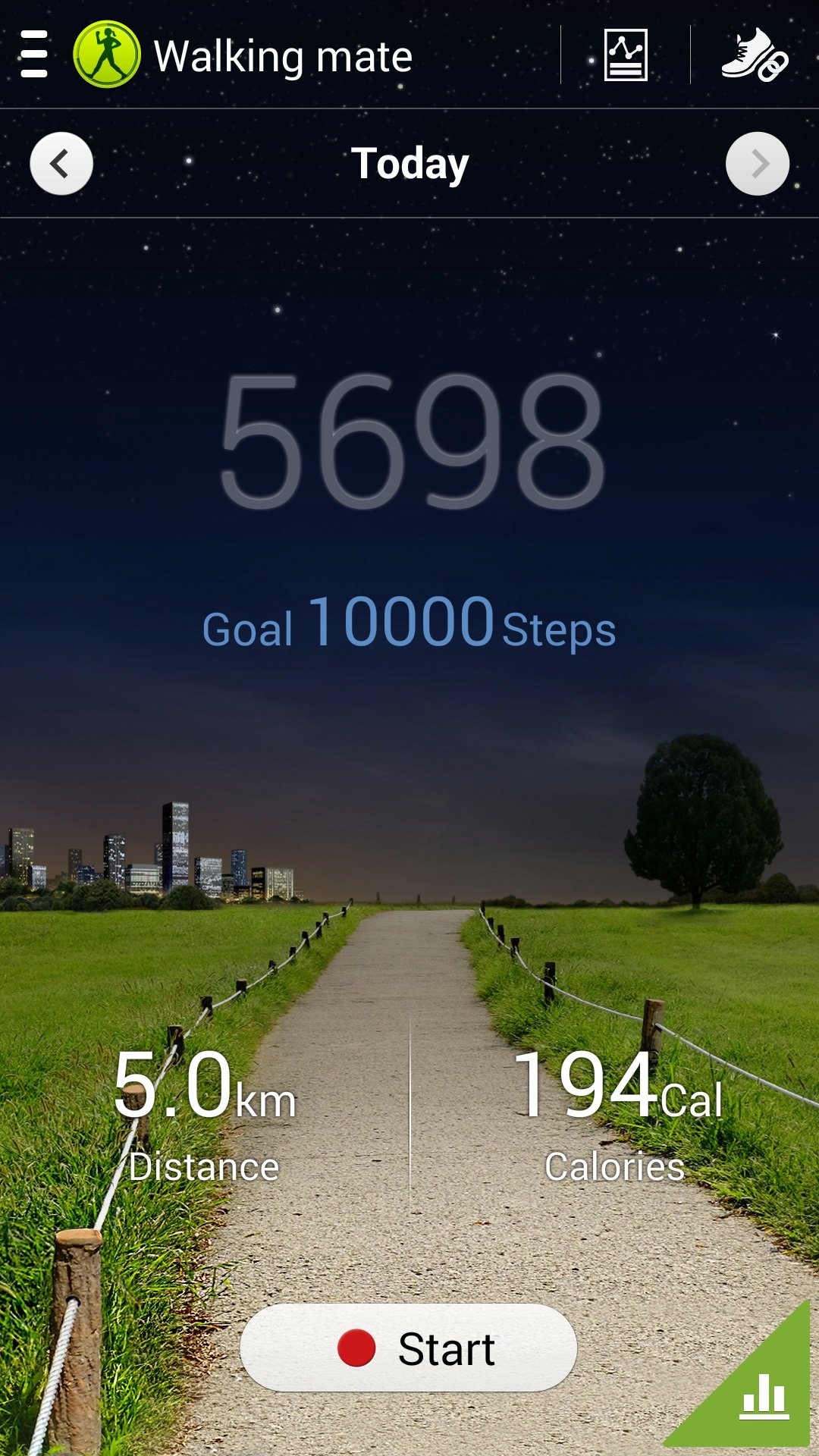This screenshot has width=819, height=1456.
Task: Open the shoe accessory link icon
Action: [755, 55]
